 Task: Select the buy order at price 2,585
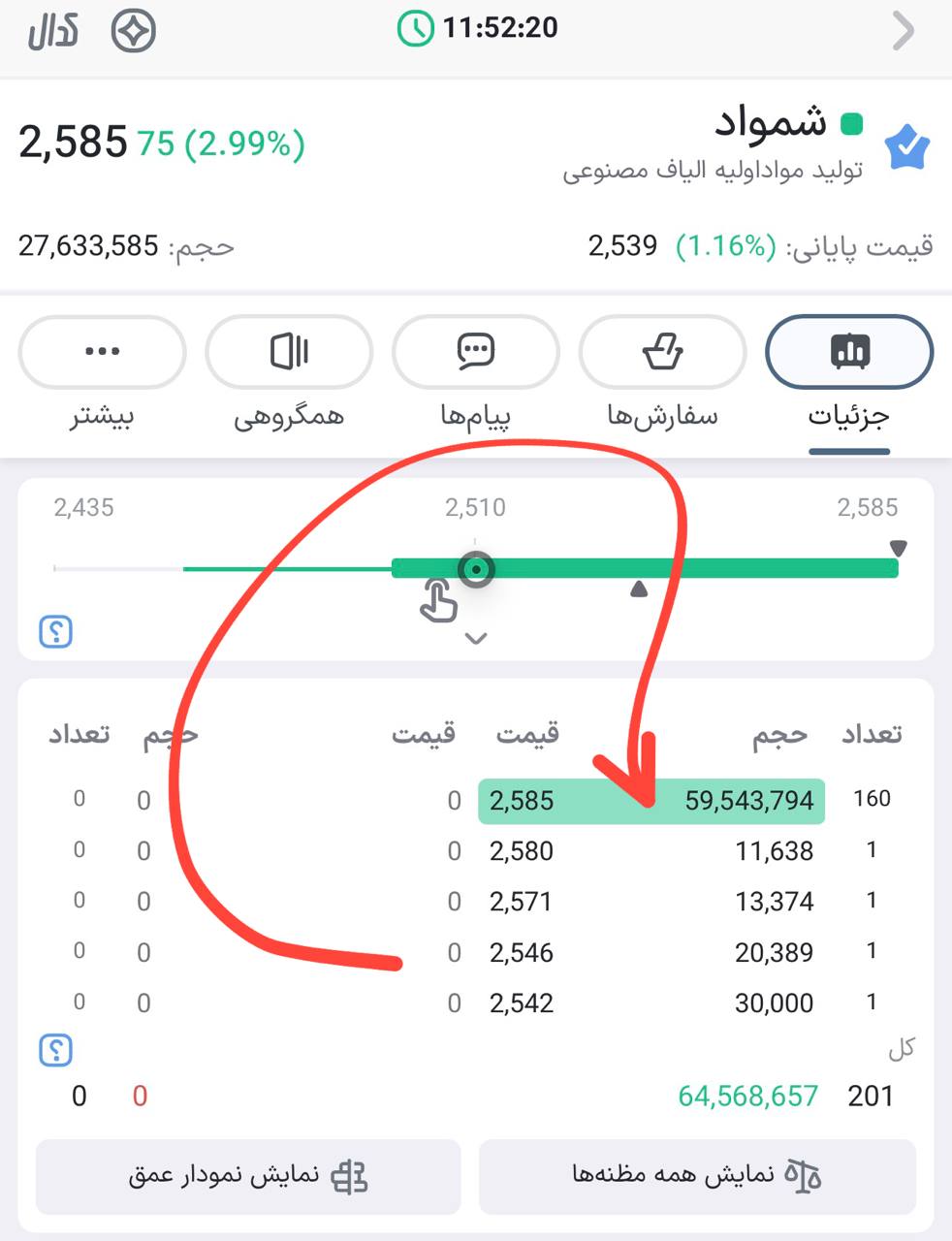pos(651,801)
